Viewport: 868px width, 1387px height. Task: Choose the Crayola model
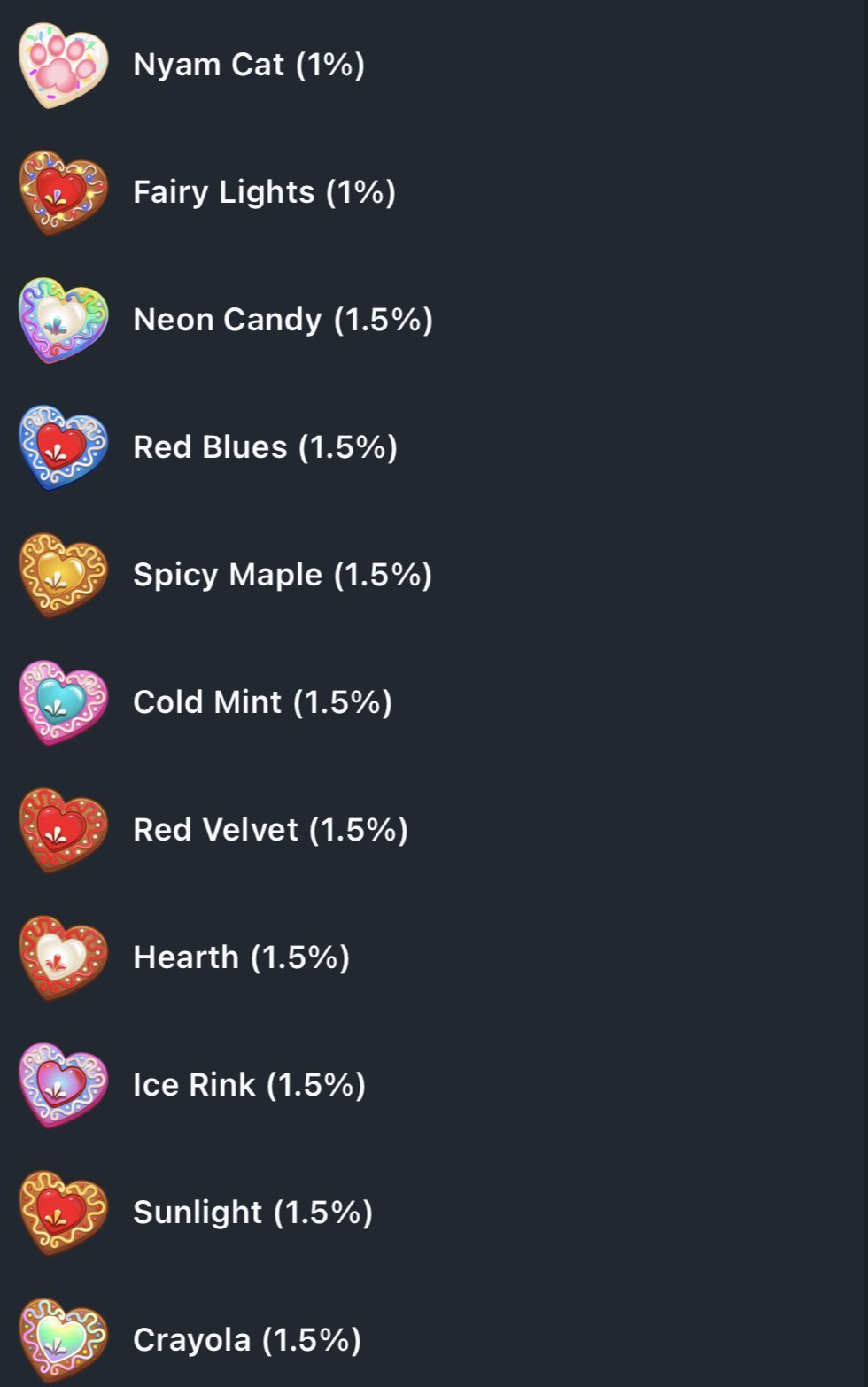point(246,1340)
